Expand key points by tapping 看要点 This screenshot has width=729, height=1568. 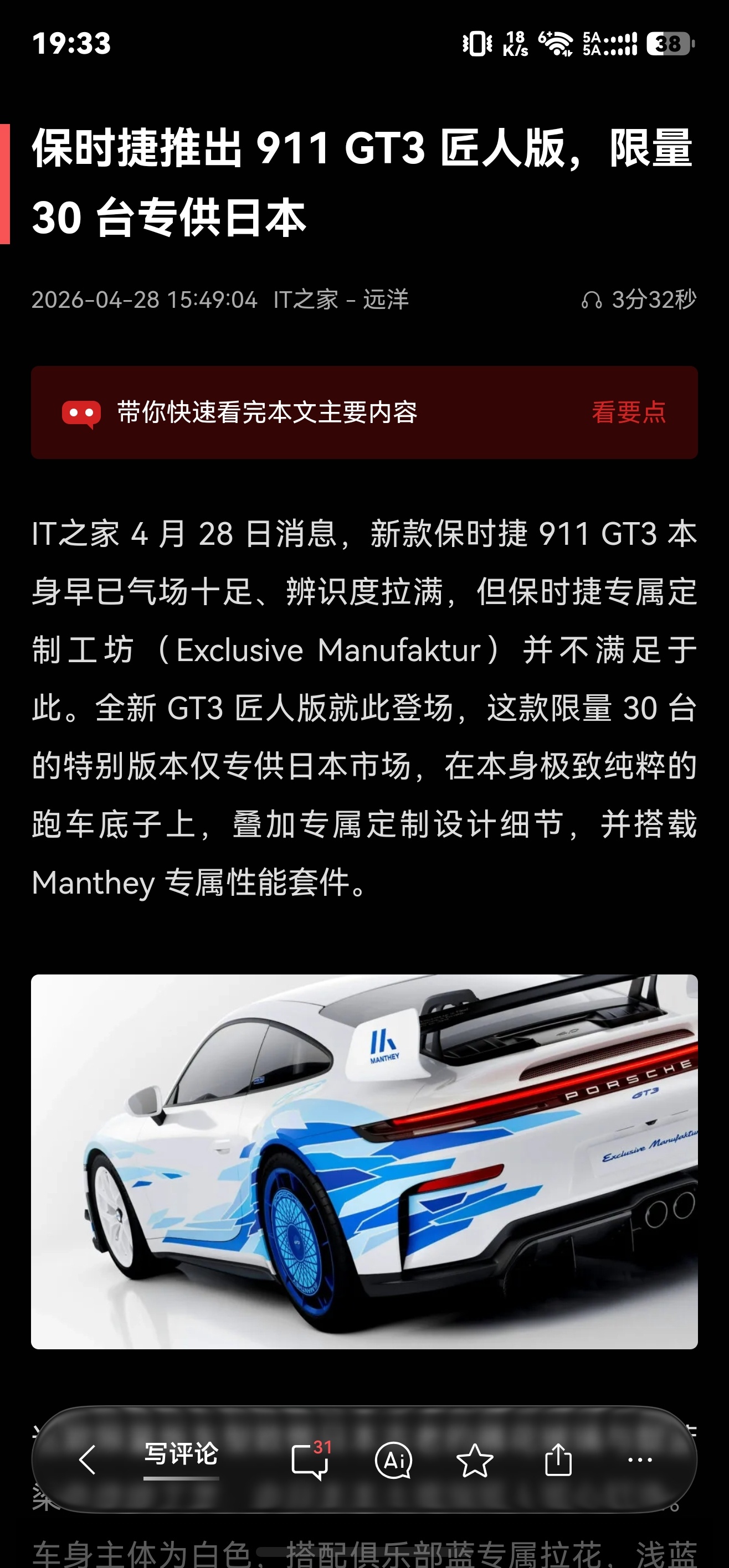click(629, 411)
